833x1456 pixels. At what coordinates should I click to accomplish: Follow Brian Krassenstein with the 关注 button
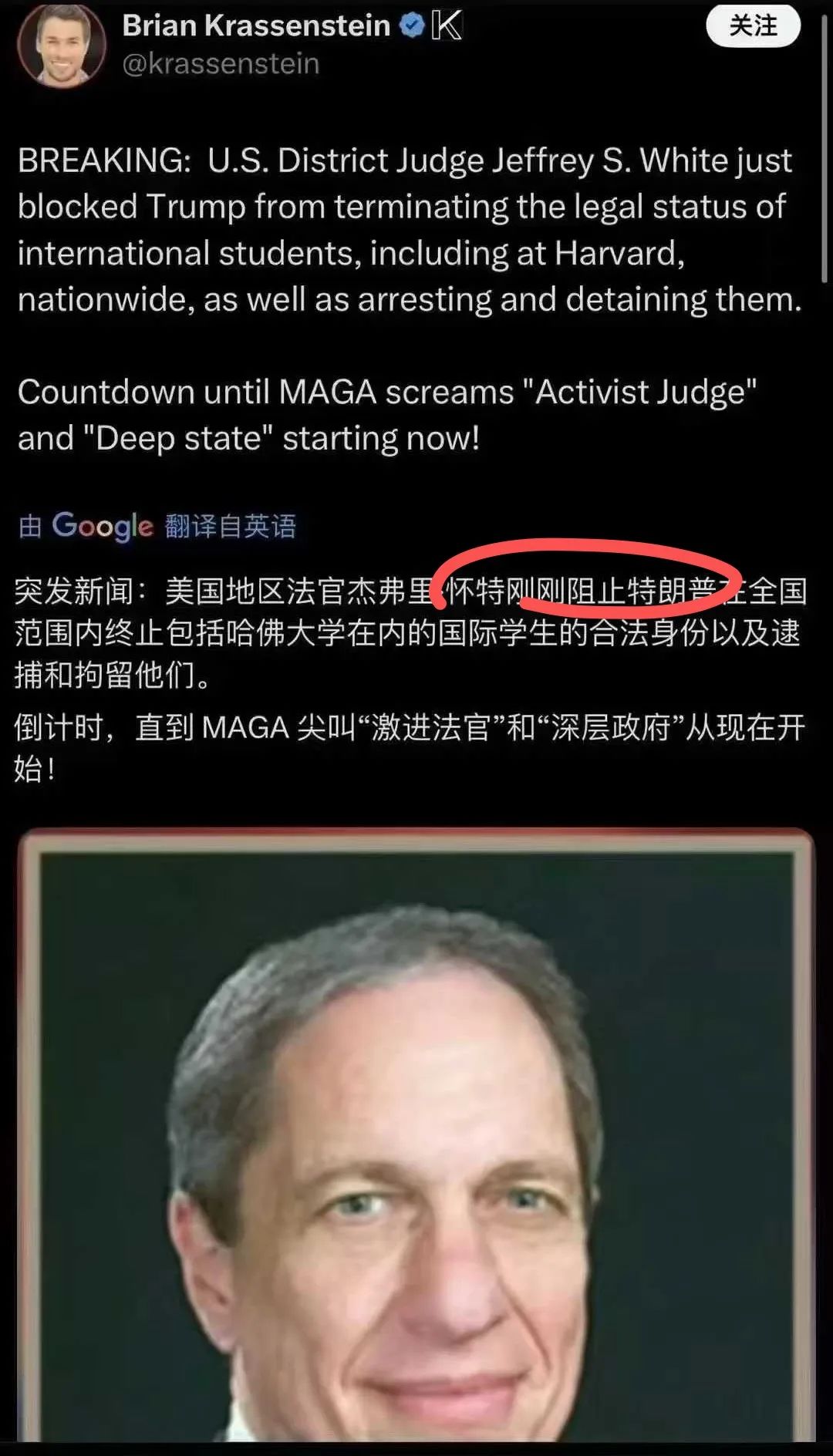click(x=753, y=25)
